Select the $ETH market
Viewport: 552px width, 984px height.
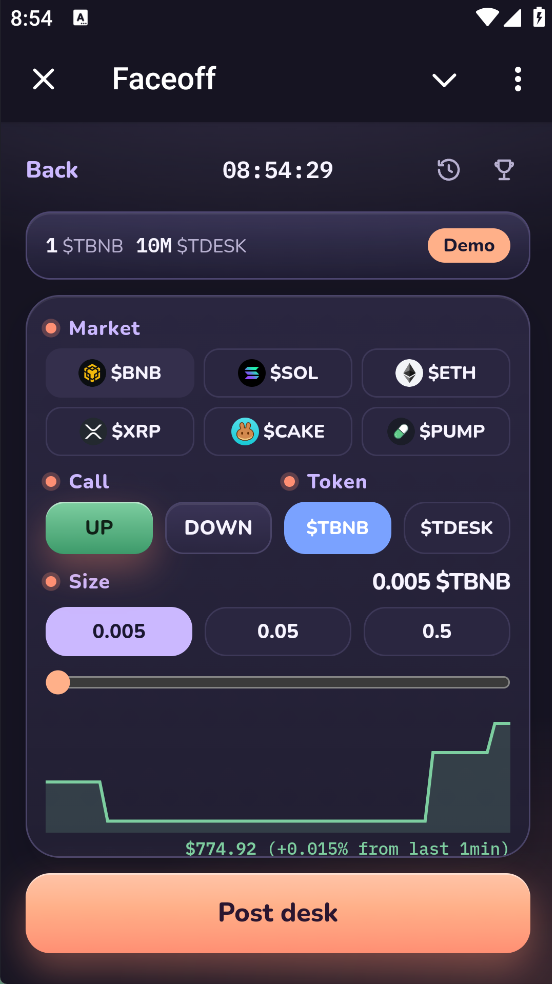pyautogui.click(x=436, y=373)
